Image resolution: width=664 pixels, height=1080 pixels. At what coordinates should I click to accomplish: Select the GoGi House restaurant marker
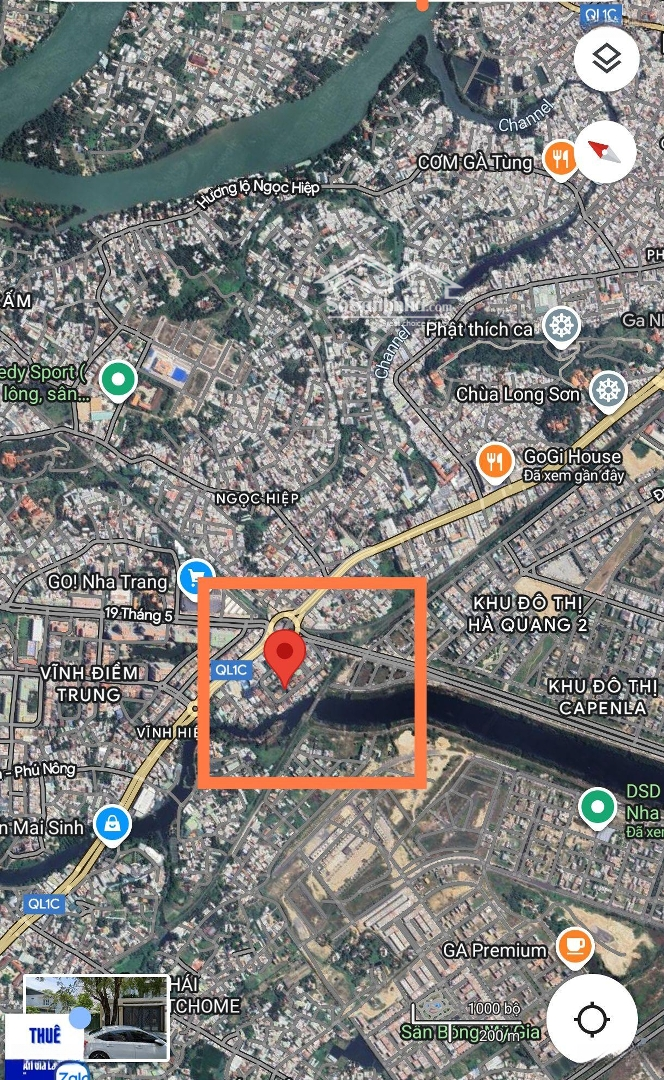coord(495,459)
